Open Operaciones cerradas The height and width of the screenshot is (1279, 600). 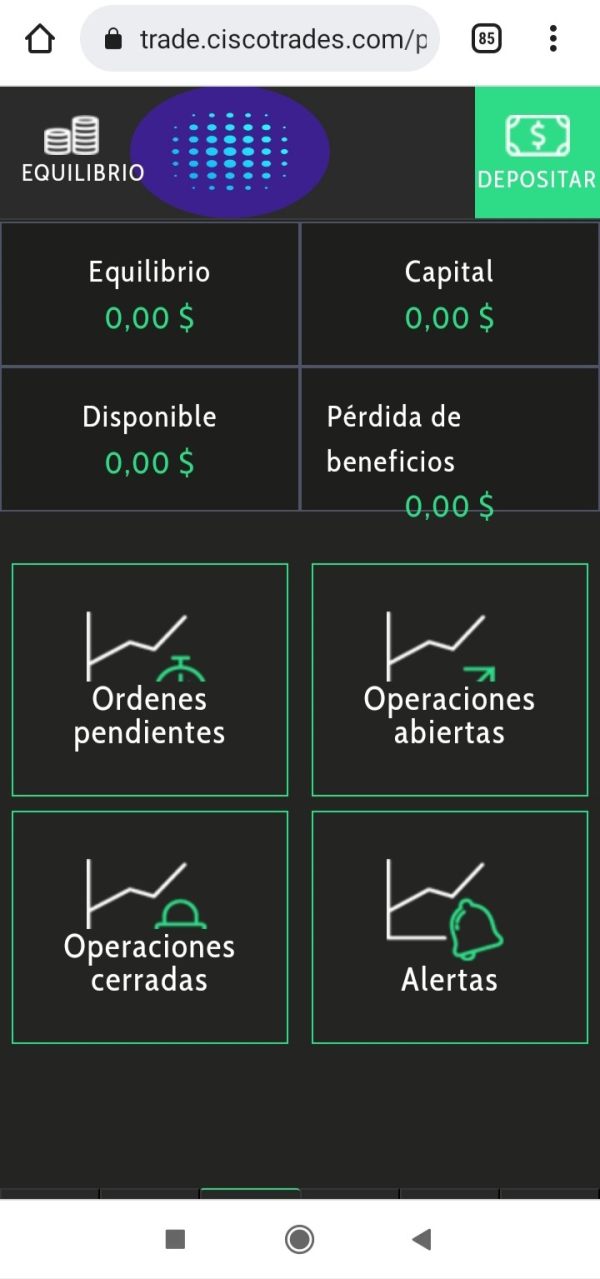(150, 928)
